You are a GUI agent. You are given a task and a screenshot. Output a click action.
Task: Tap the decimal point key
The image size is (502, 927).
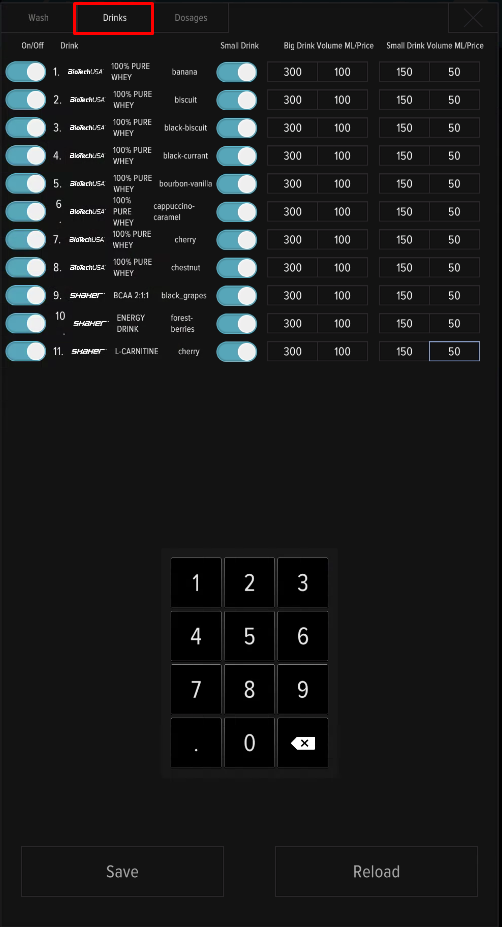click(x=196, y=743)
